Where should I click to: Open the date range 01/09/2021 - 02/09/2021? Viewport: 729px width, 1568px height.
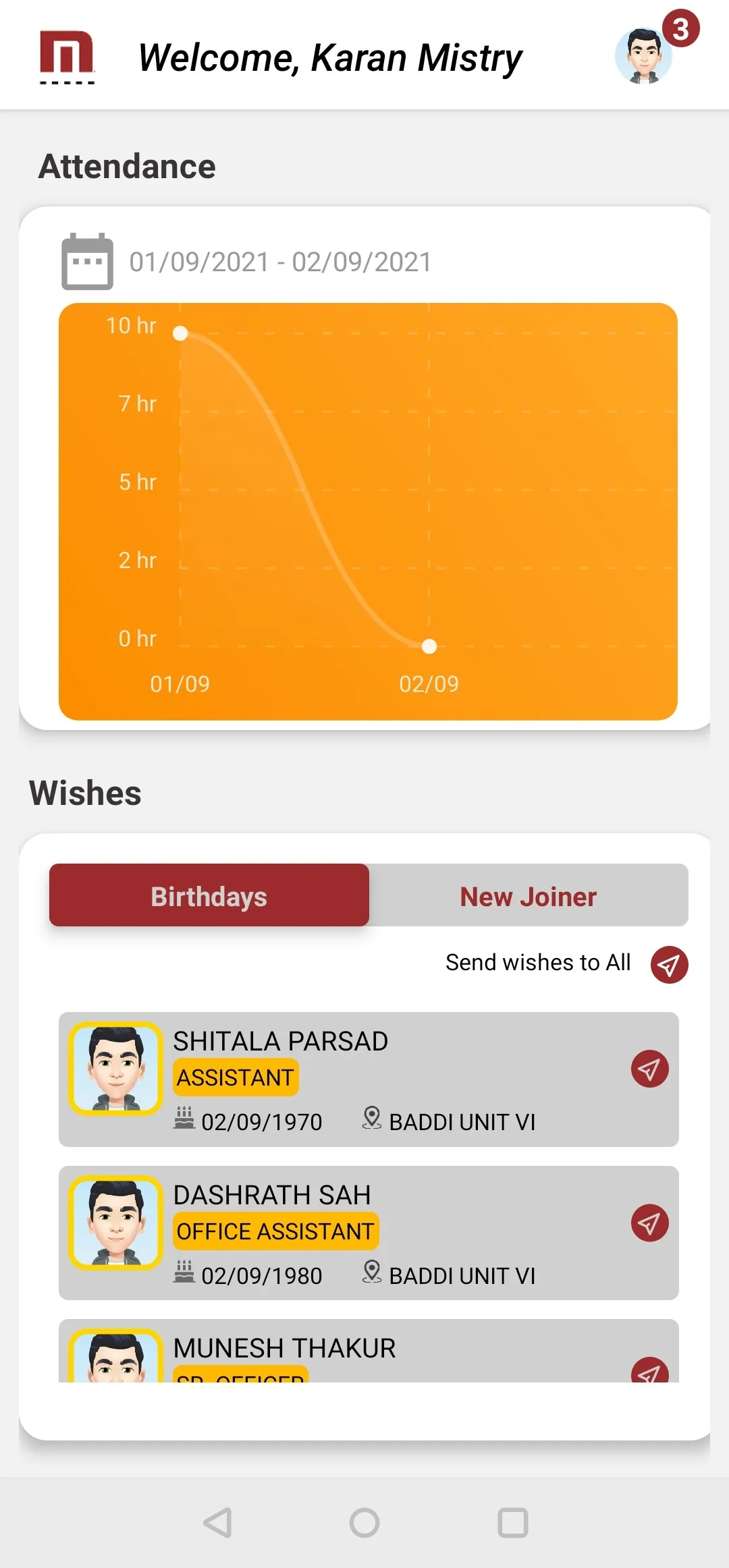coord(279,262)
